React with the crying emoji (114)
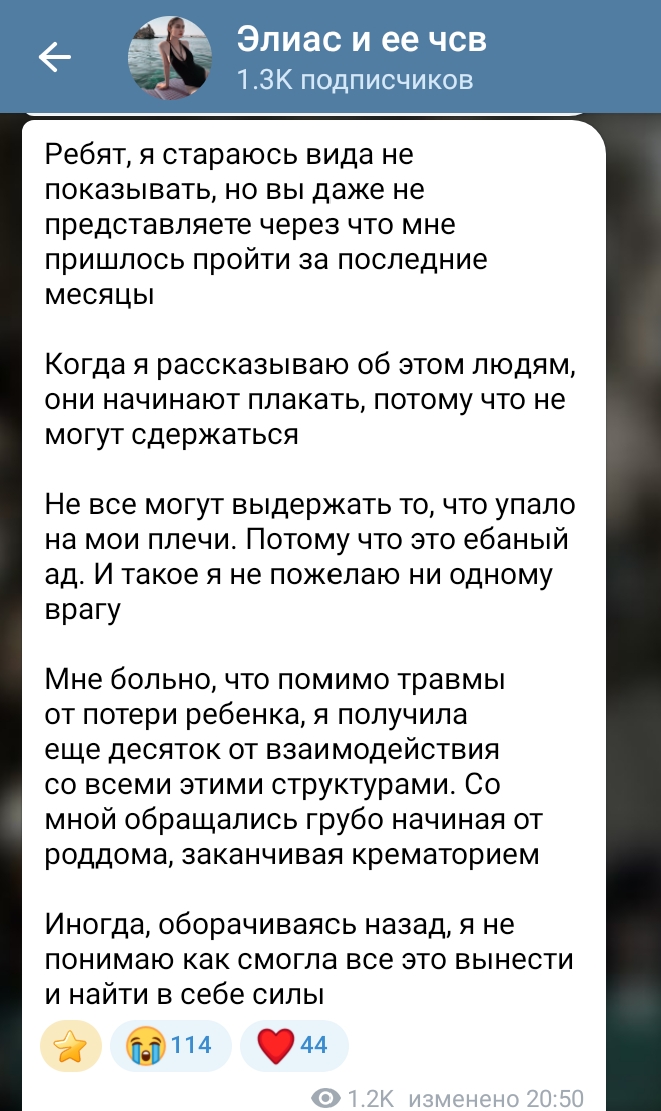Screen dimensions: 661x1111 [170, 1045]
